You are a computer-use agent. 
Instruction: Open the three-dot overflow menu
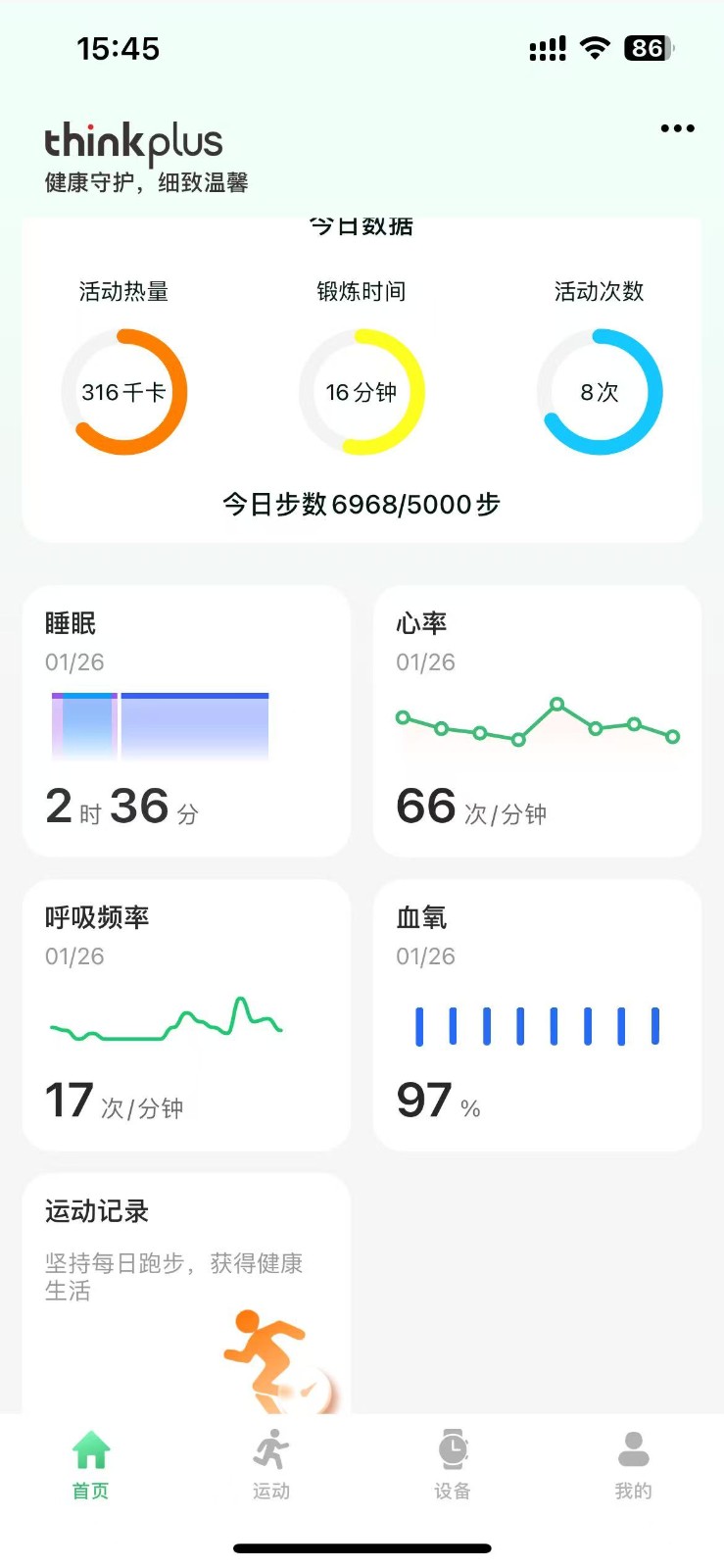click(677, 128)
